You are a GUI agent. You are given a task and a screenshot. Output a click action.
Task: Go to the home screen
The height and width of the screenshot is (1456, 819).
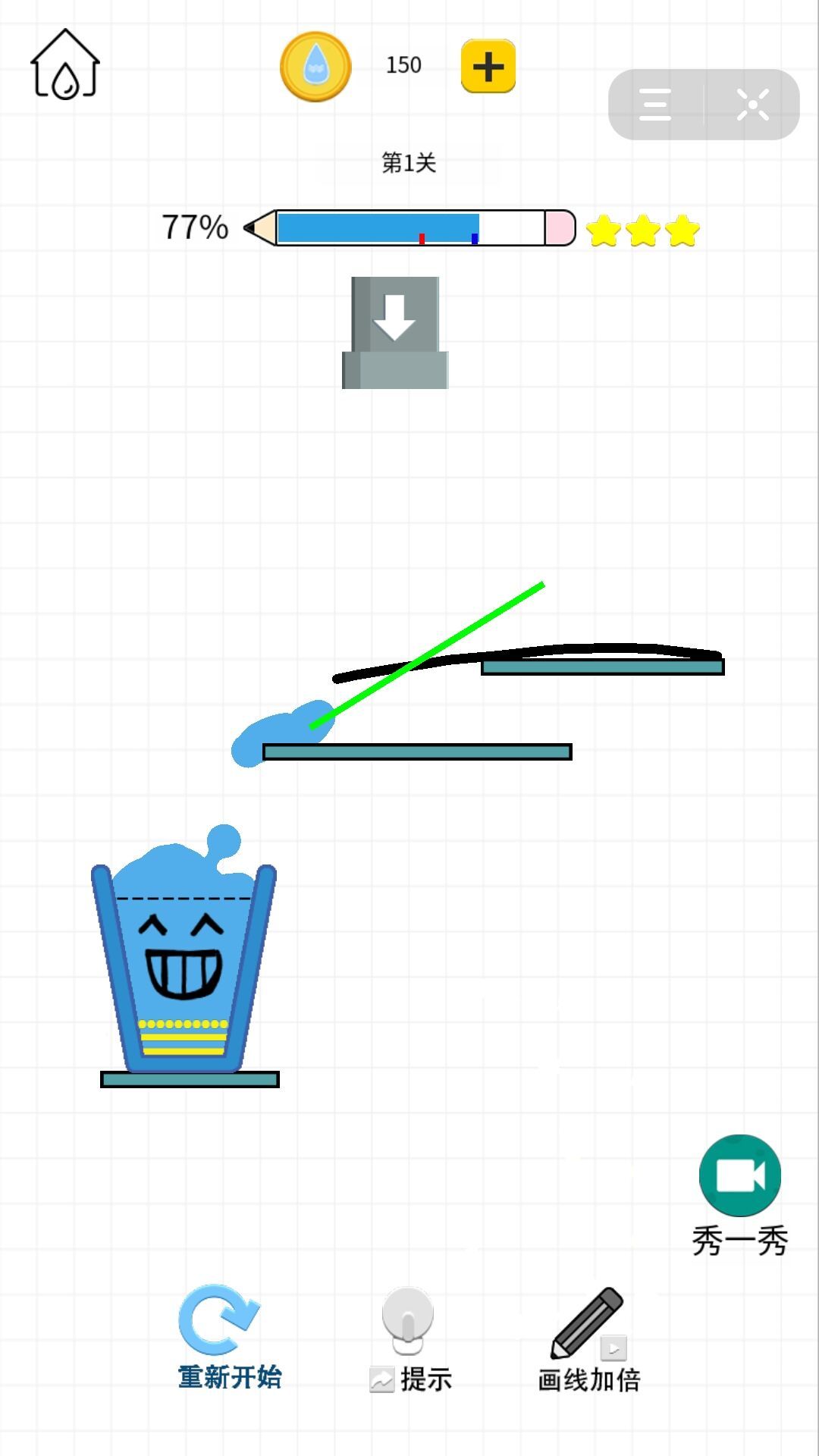click(x=65, y=65)
